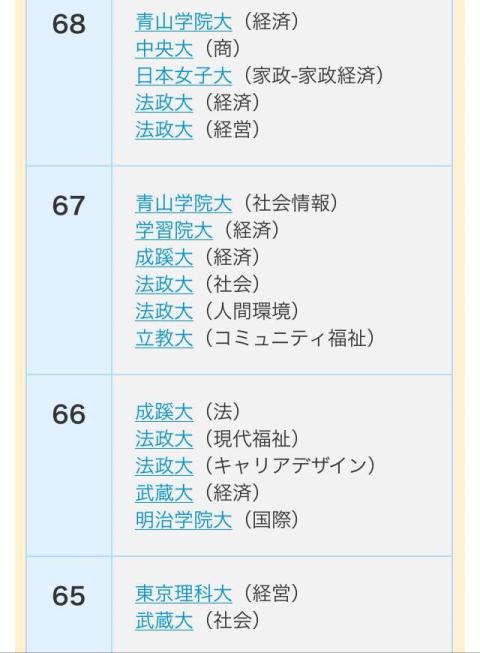The height and width of the screenshot is (653, 480).
Task: Open 青山学院大 link for 社会情報
Action: point(184,203)
